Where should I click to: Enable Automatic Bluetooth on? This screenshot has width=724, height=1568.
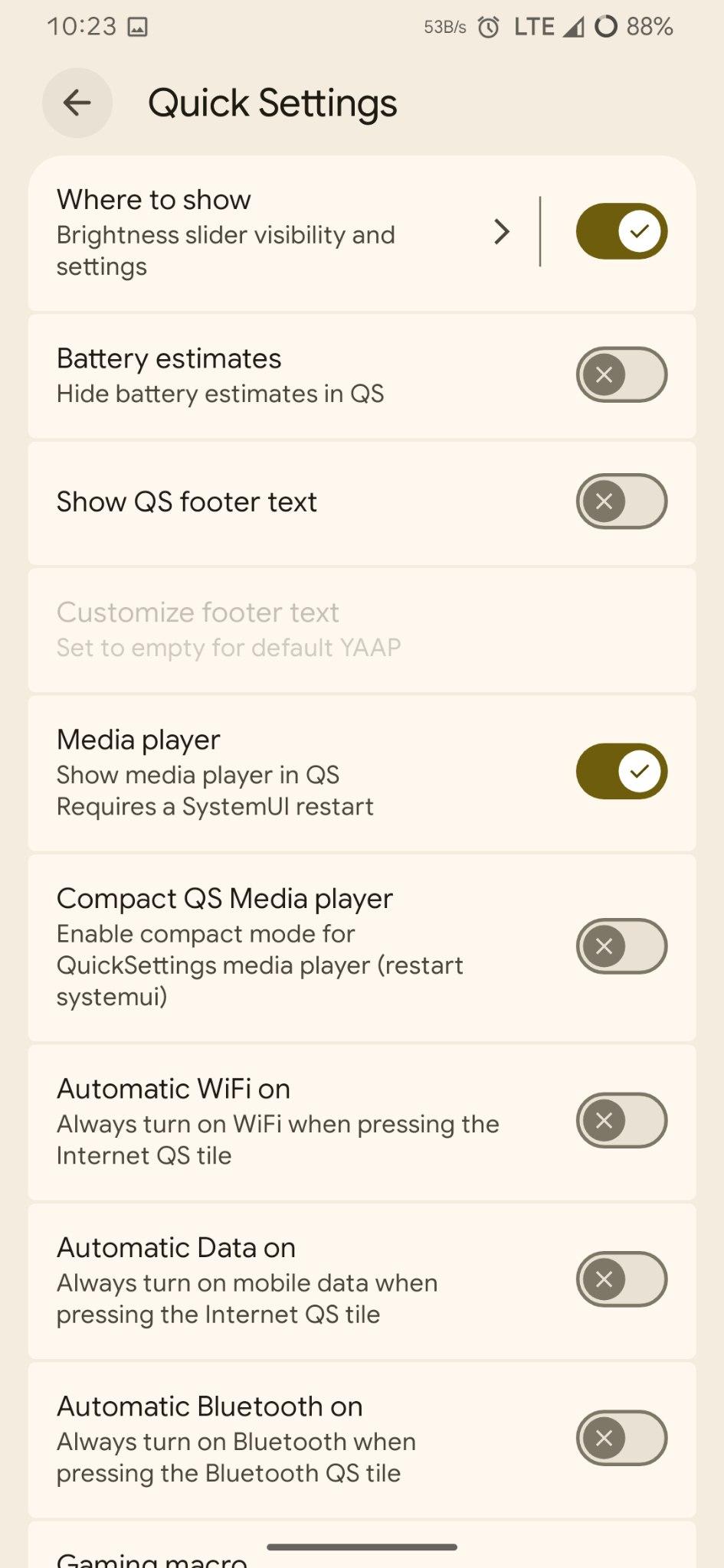(621, 1438)
